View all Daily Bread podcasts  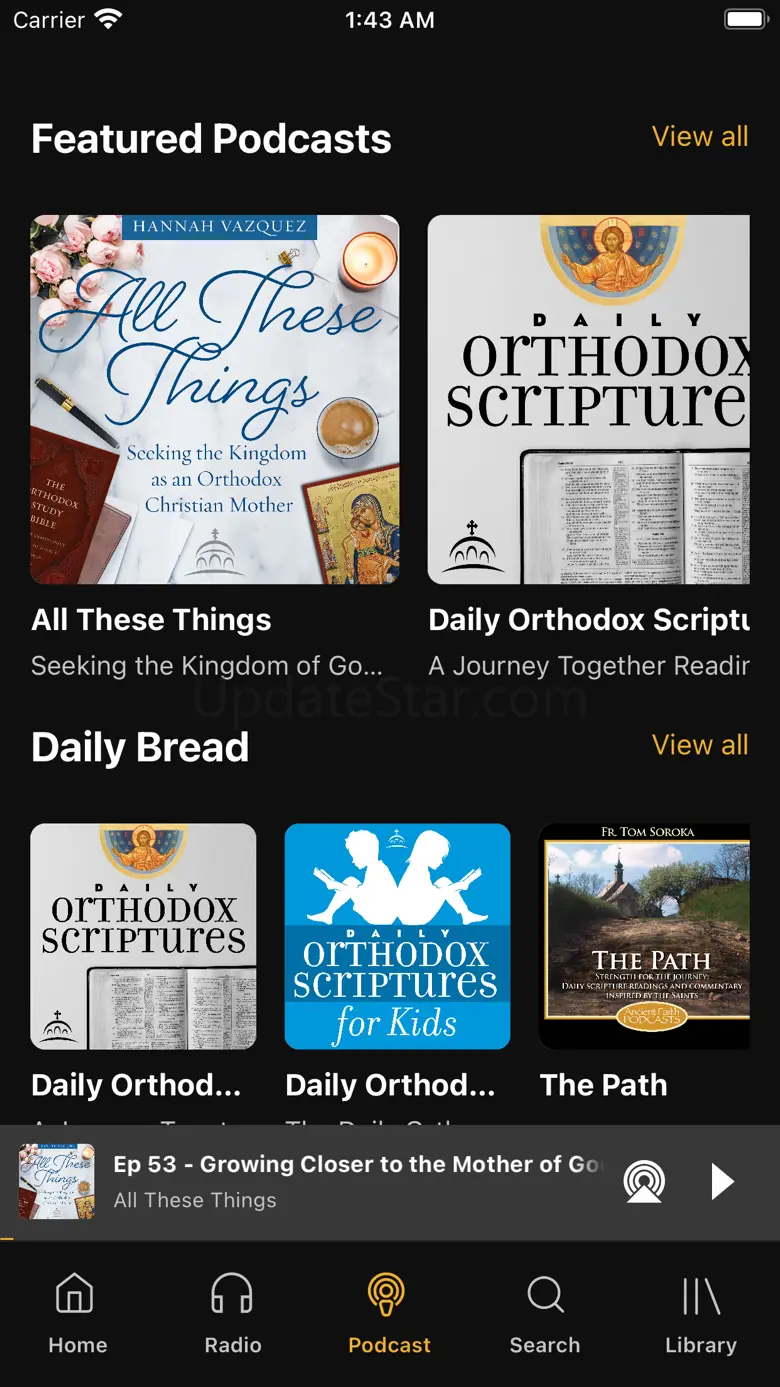click(700, 745)
